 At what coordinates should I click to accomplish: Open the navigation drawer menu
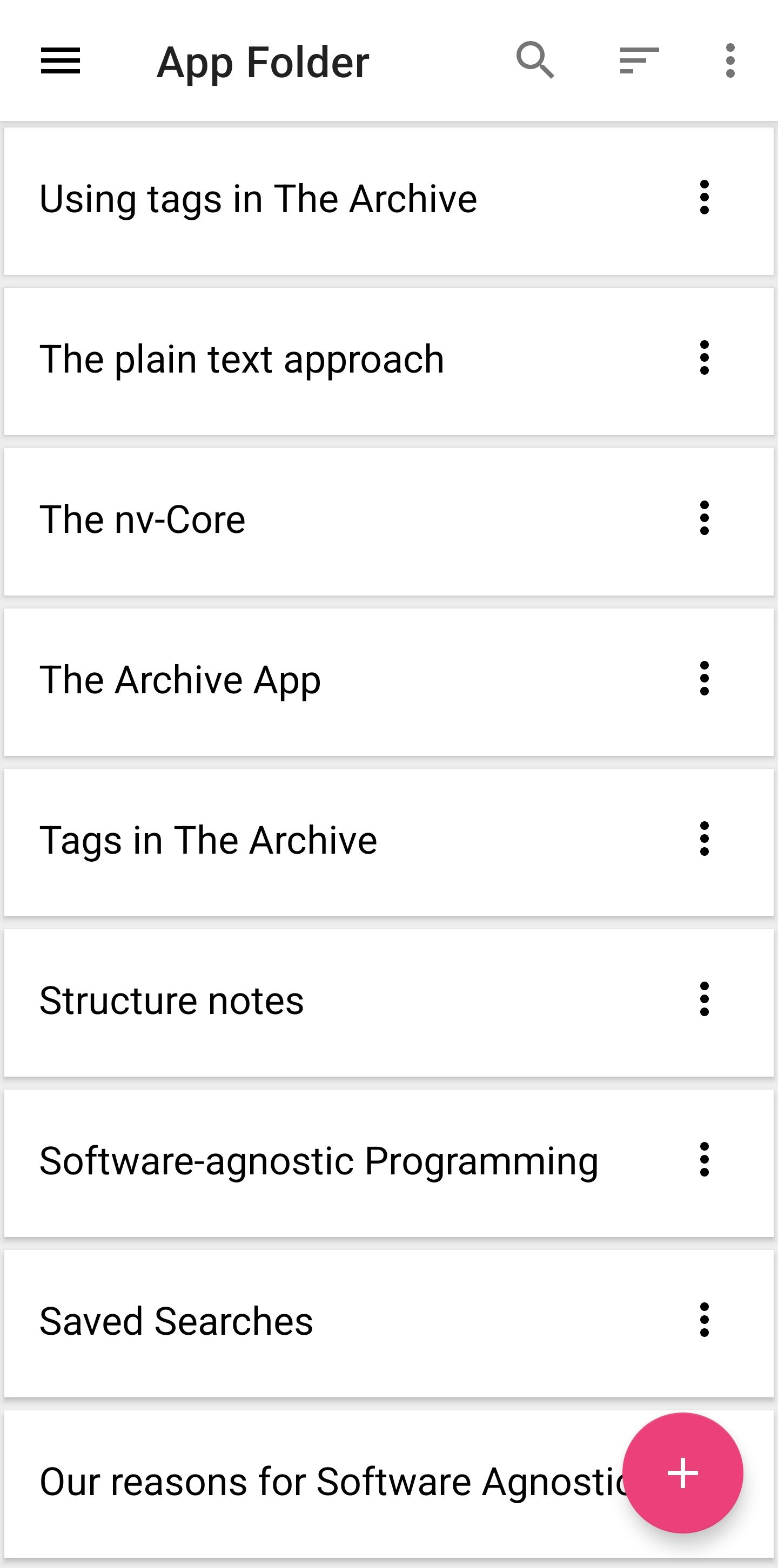point(61,61)
